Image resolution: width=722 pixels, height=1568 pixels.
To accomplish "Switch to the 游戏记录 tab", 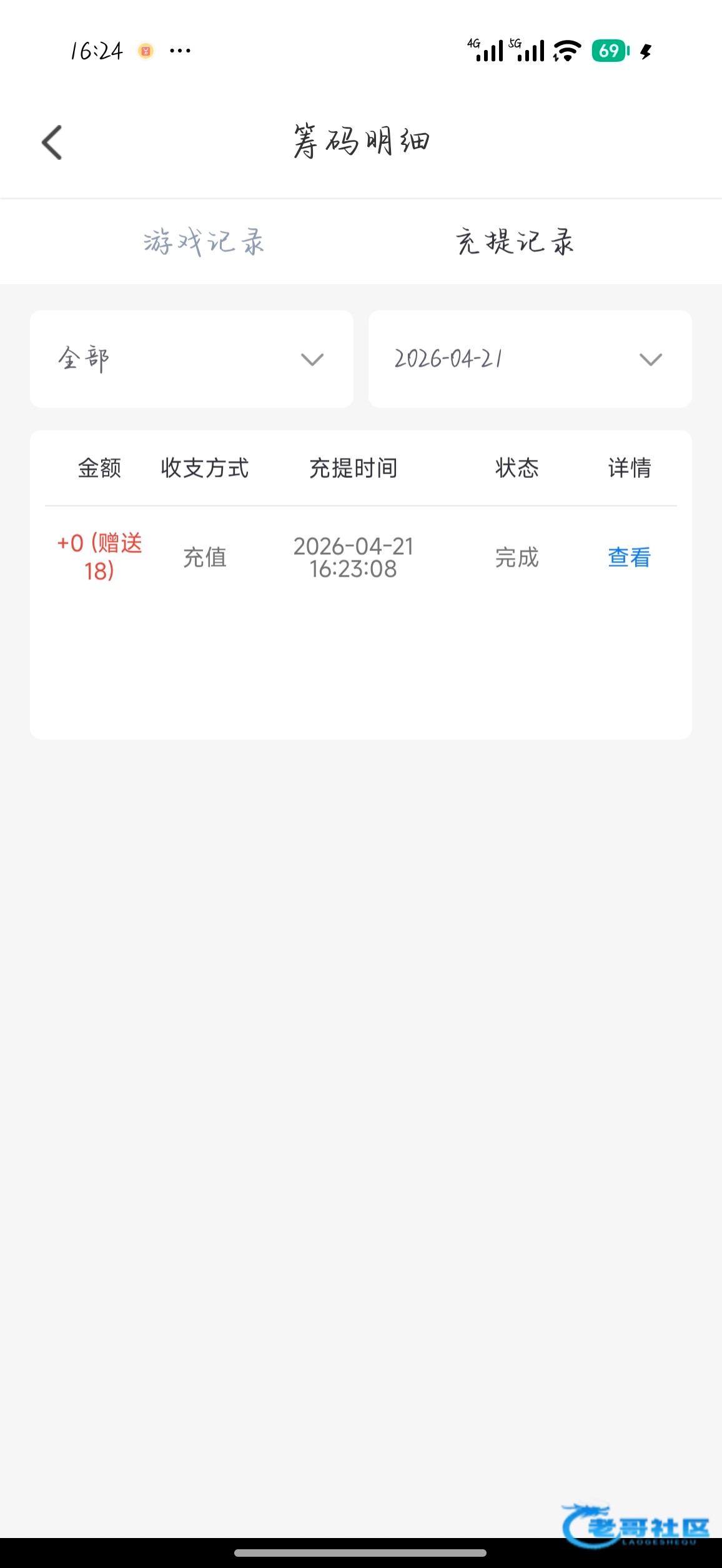I will point(204,242).
